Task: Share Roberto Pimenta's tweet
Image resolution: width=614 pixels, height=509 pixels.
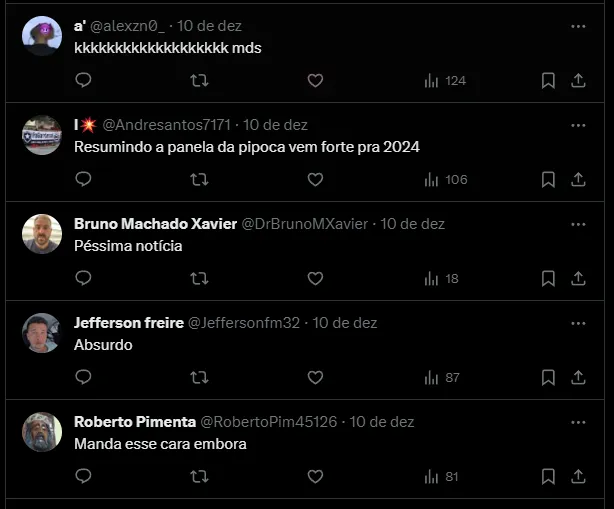Action: [x=578, y=476]
